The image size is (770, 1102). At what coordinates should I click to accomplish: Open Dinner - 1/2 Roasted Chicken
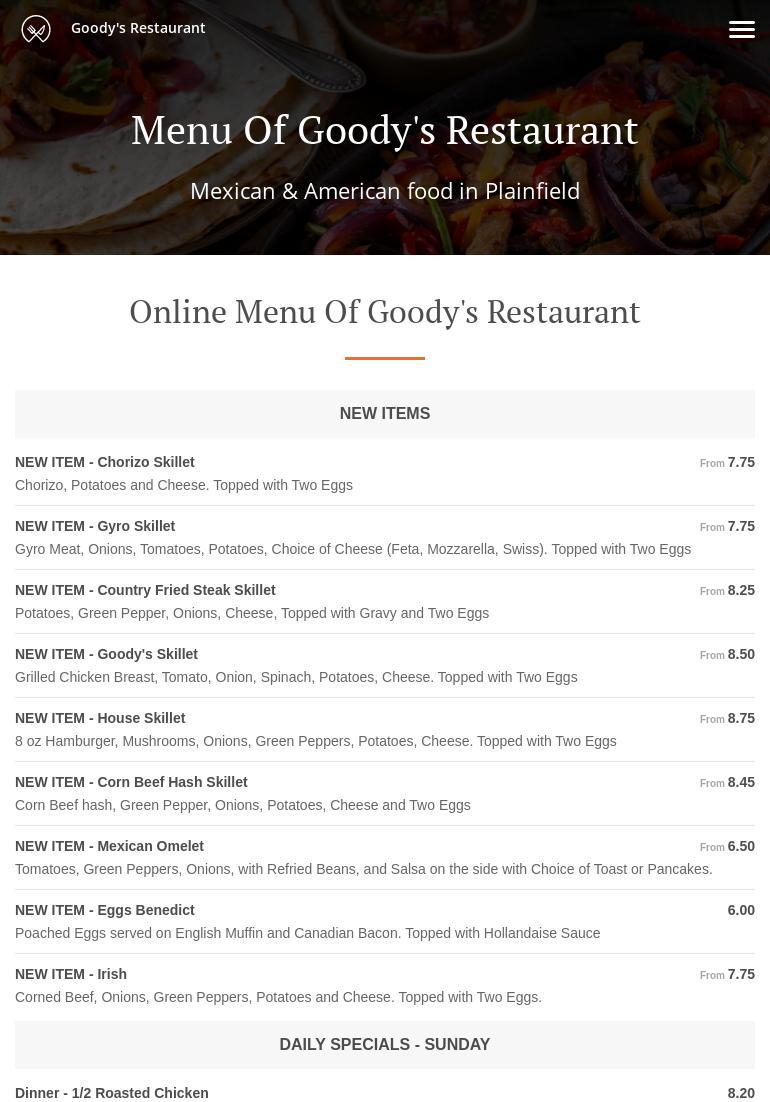pos(112,1093)
